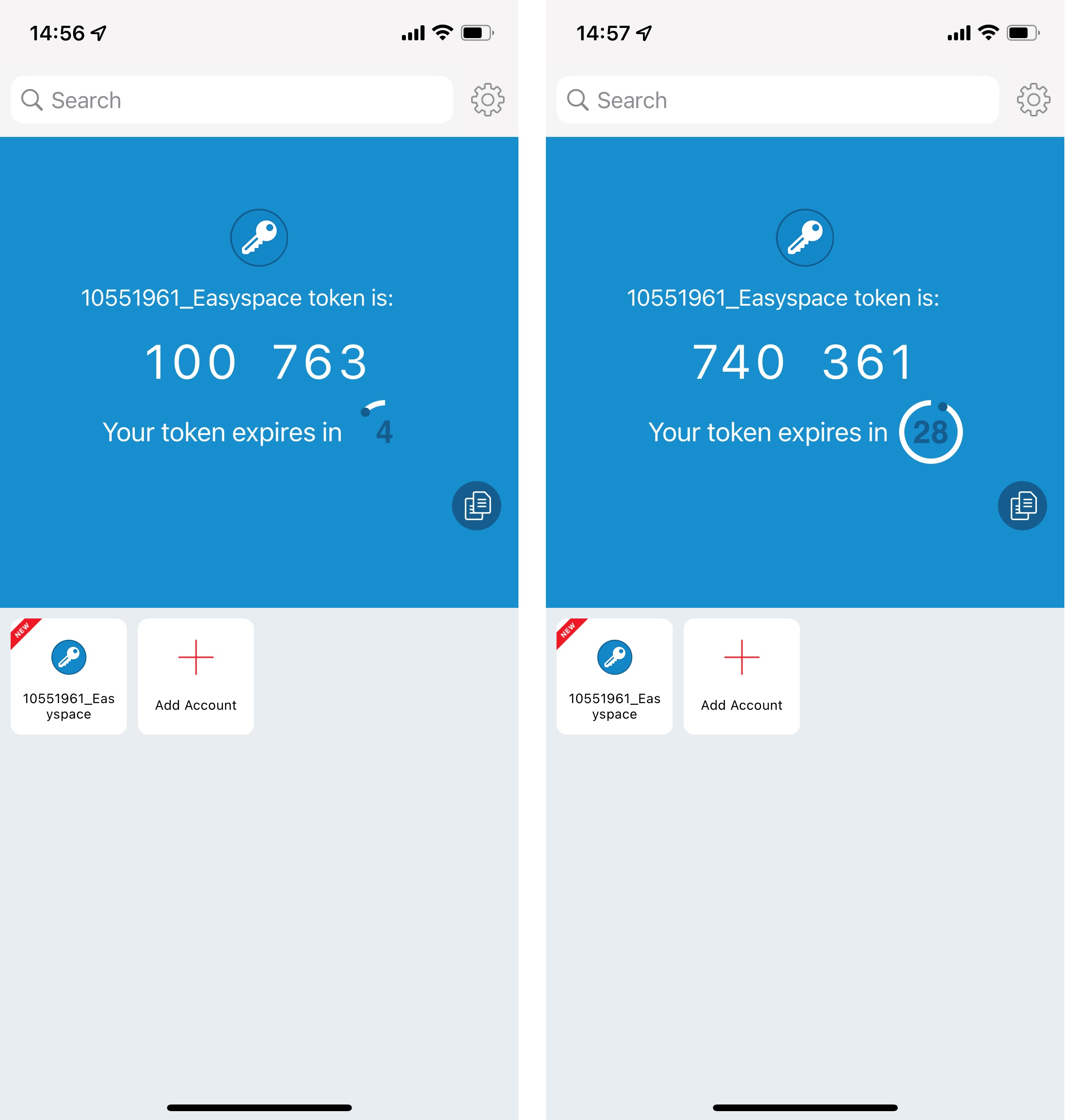
Task: Focus the search field on the 14:57 screen
Action: [778, 100]
